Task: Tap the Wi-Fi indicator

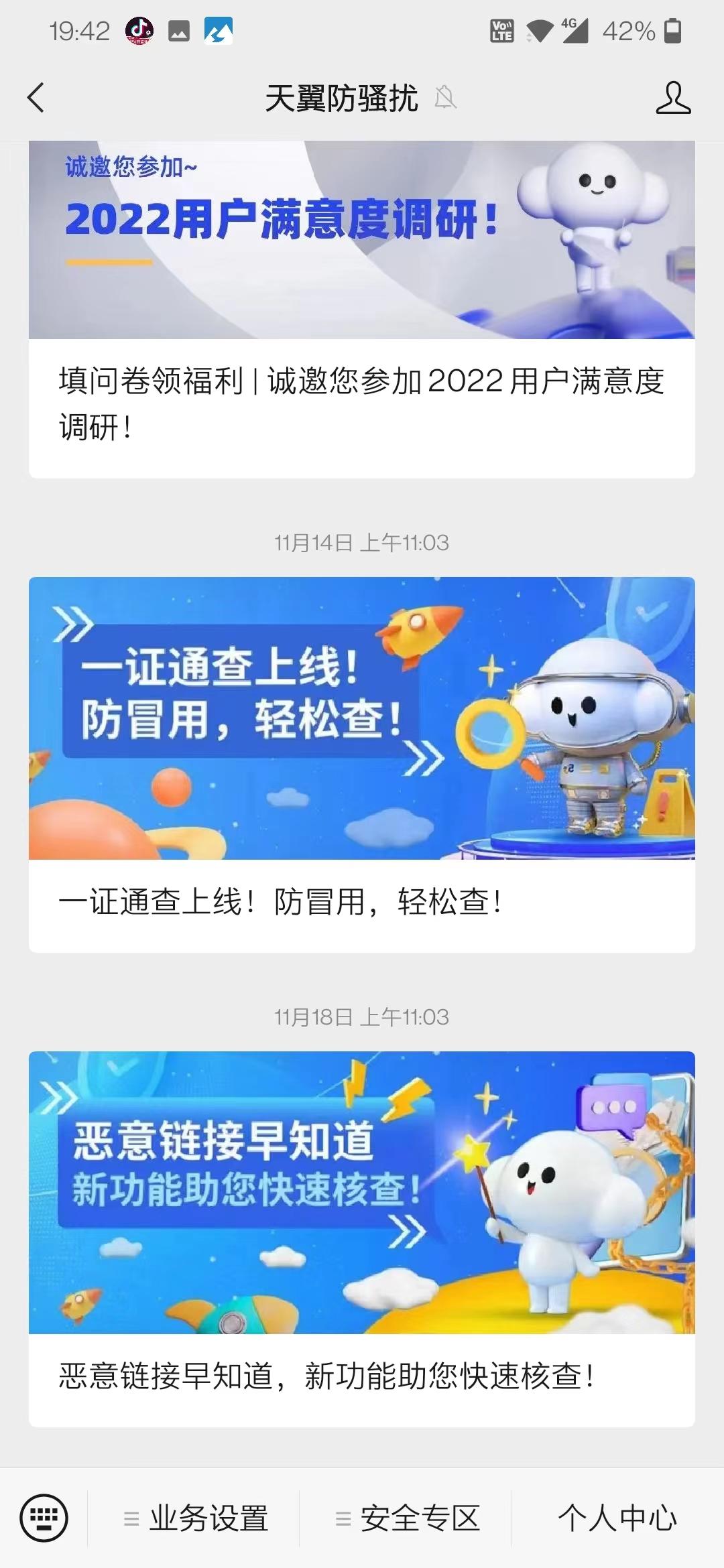Action: [540, 30]
